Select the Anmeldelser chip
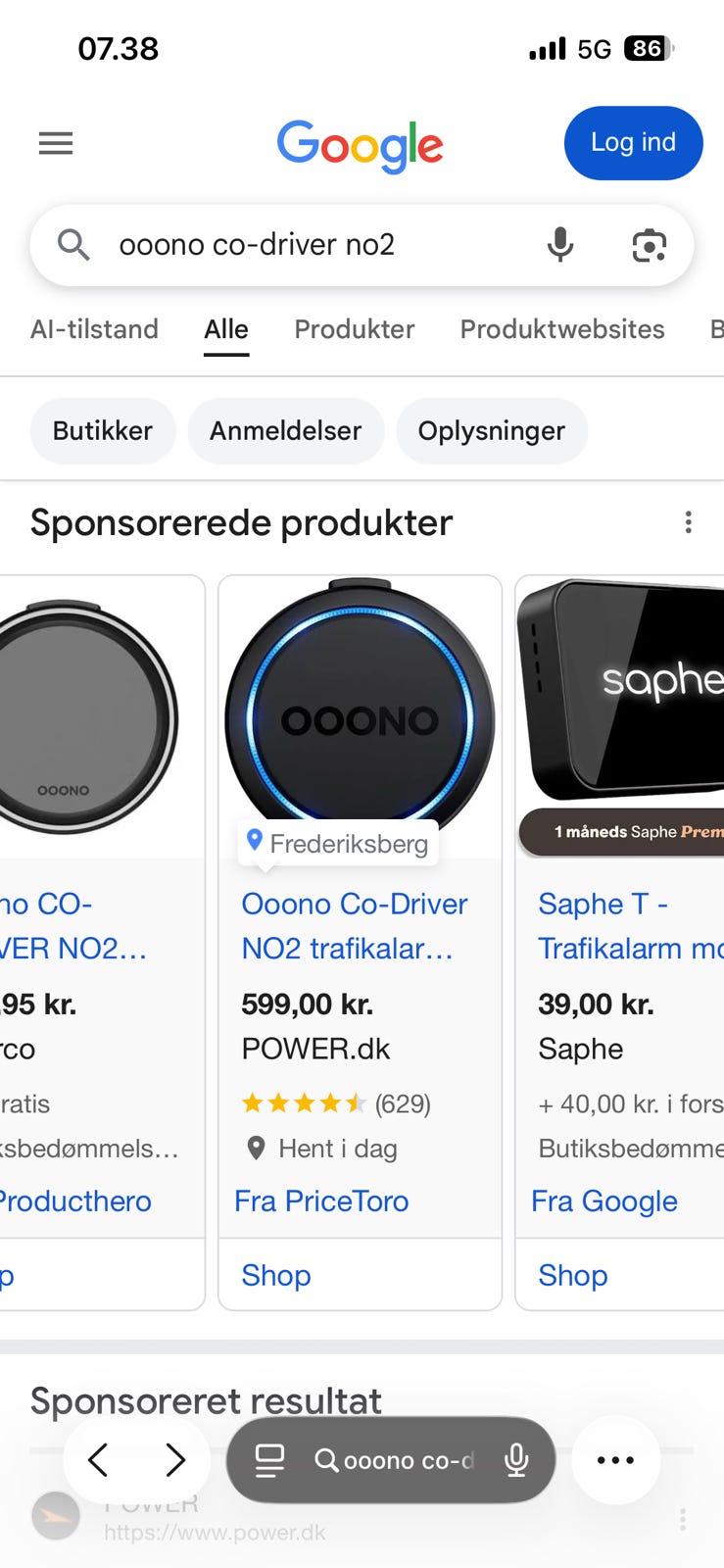Screen dimensions: 724x1568 pyautogui.click(x=285, y=431)
